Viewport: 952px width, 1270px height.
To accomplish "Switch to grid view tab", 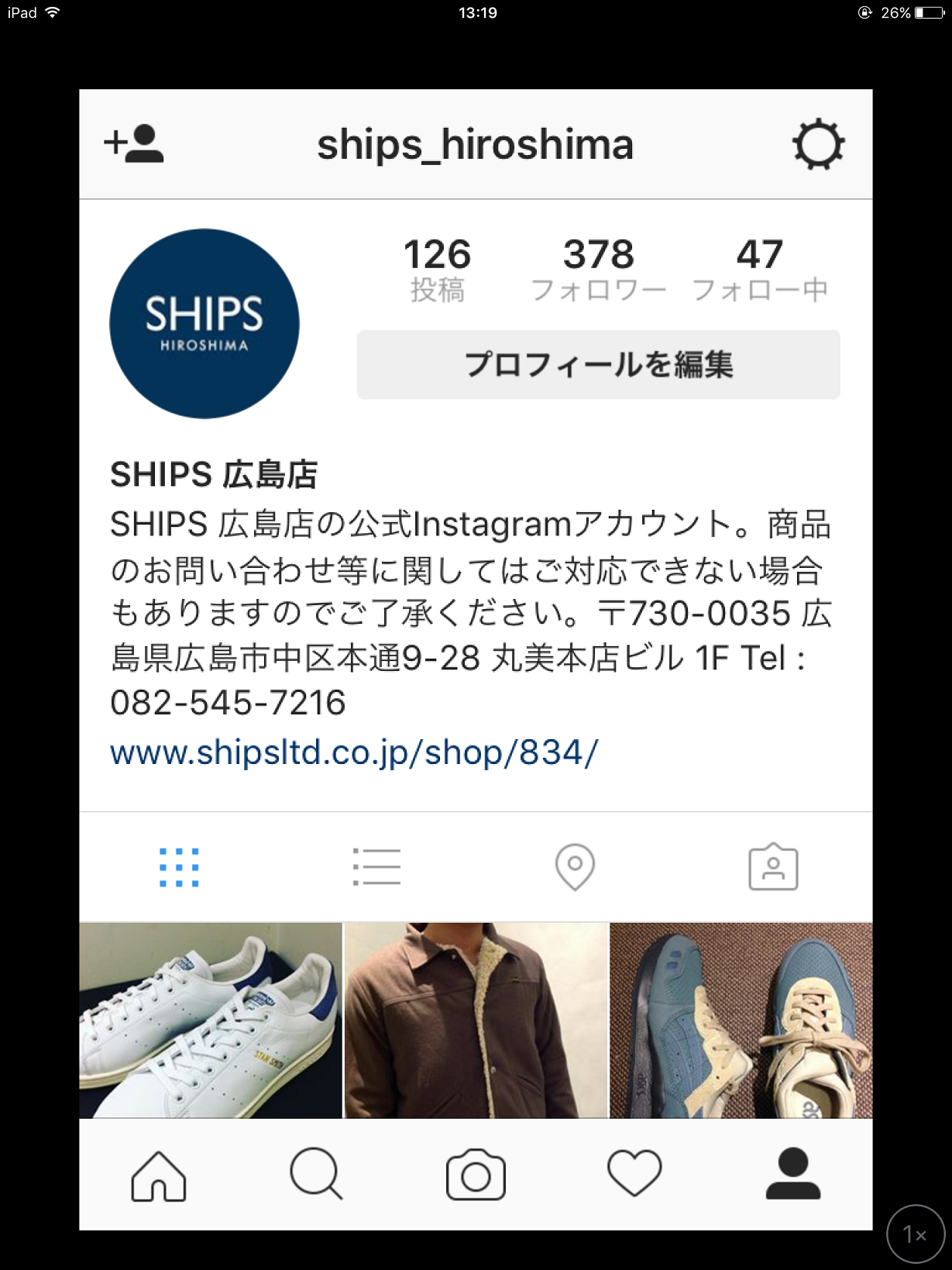I will click(x=179, y=867).
